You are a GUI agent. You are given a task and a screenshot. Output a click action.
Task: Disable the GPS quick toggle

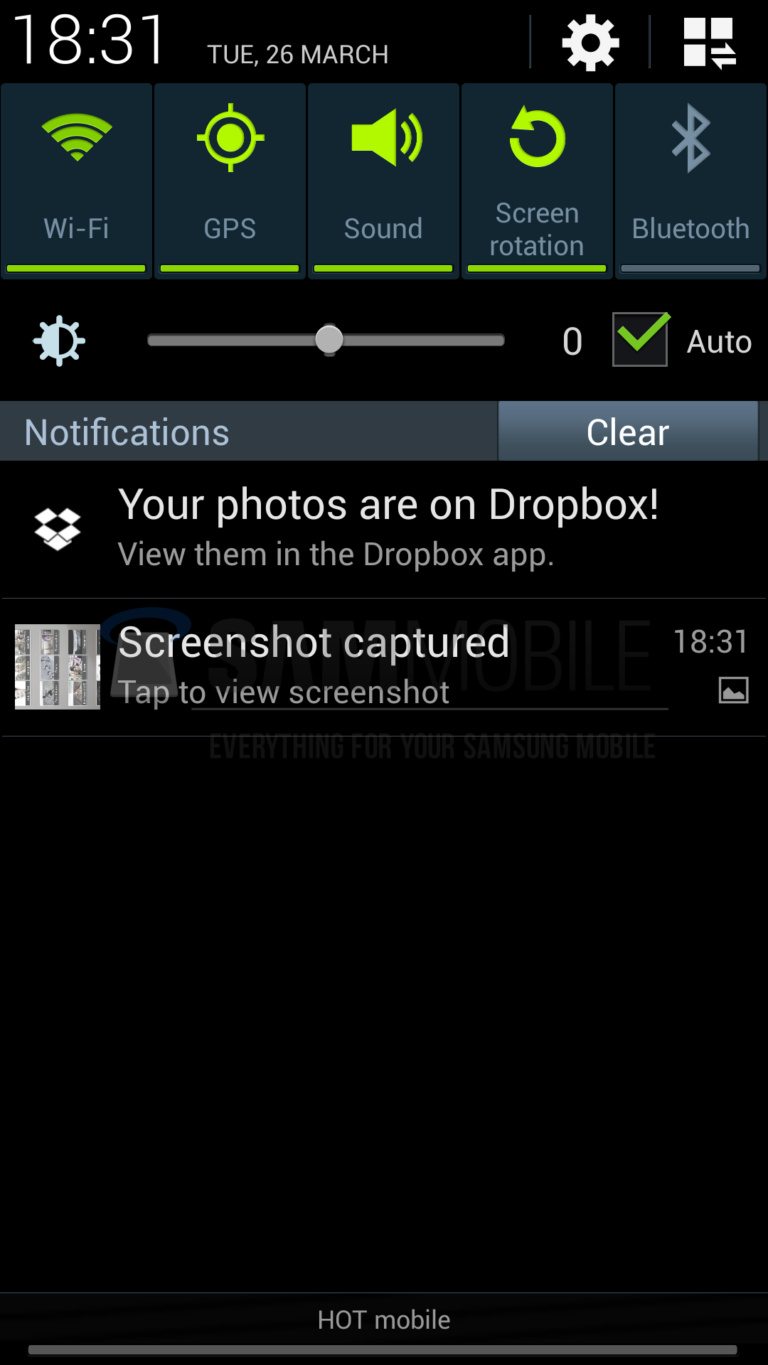pyautogui.click(x=230, y=180)
